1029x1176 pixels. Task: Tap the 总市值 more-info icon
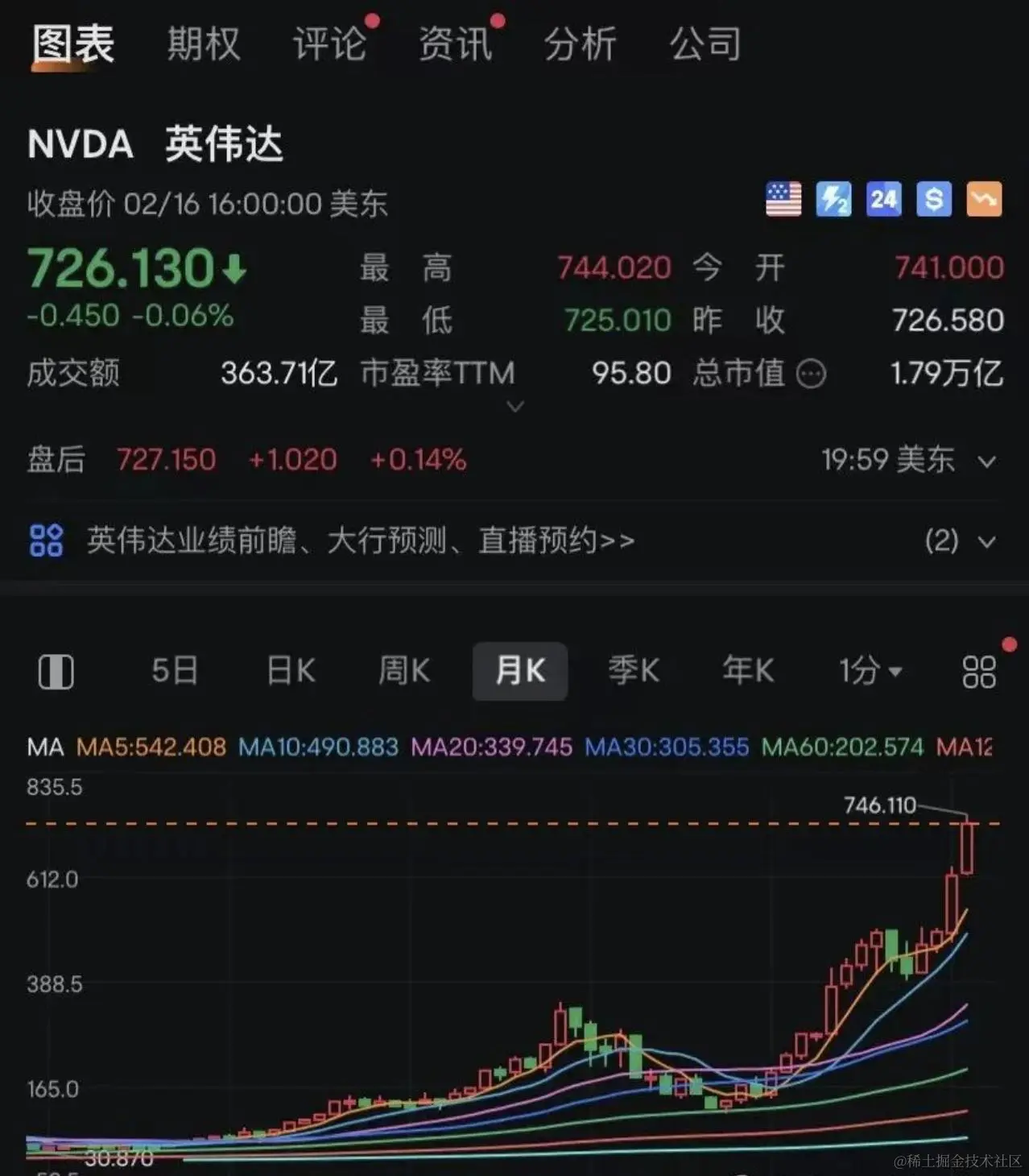811,374
